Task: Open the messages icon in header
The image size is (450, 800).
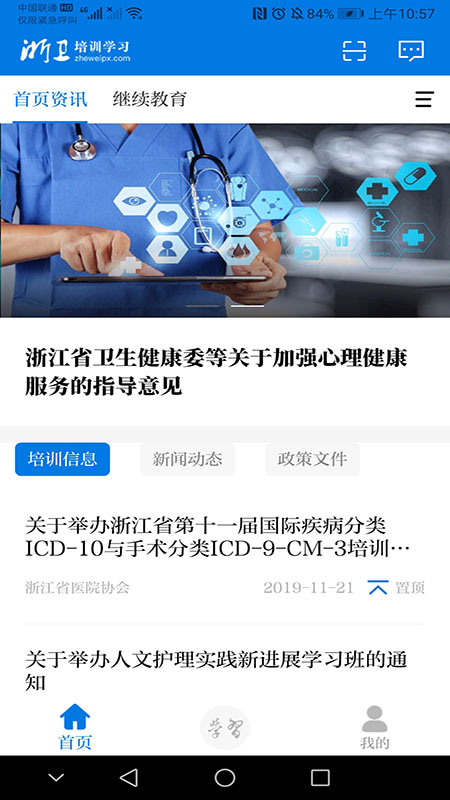Action: point(411,51)
